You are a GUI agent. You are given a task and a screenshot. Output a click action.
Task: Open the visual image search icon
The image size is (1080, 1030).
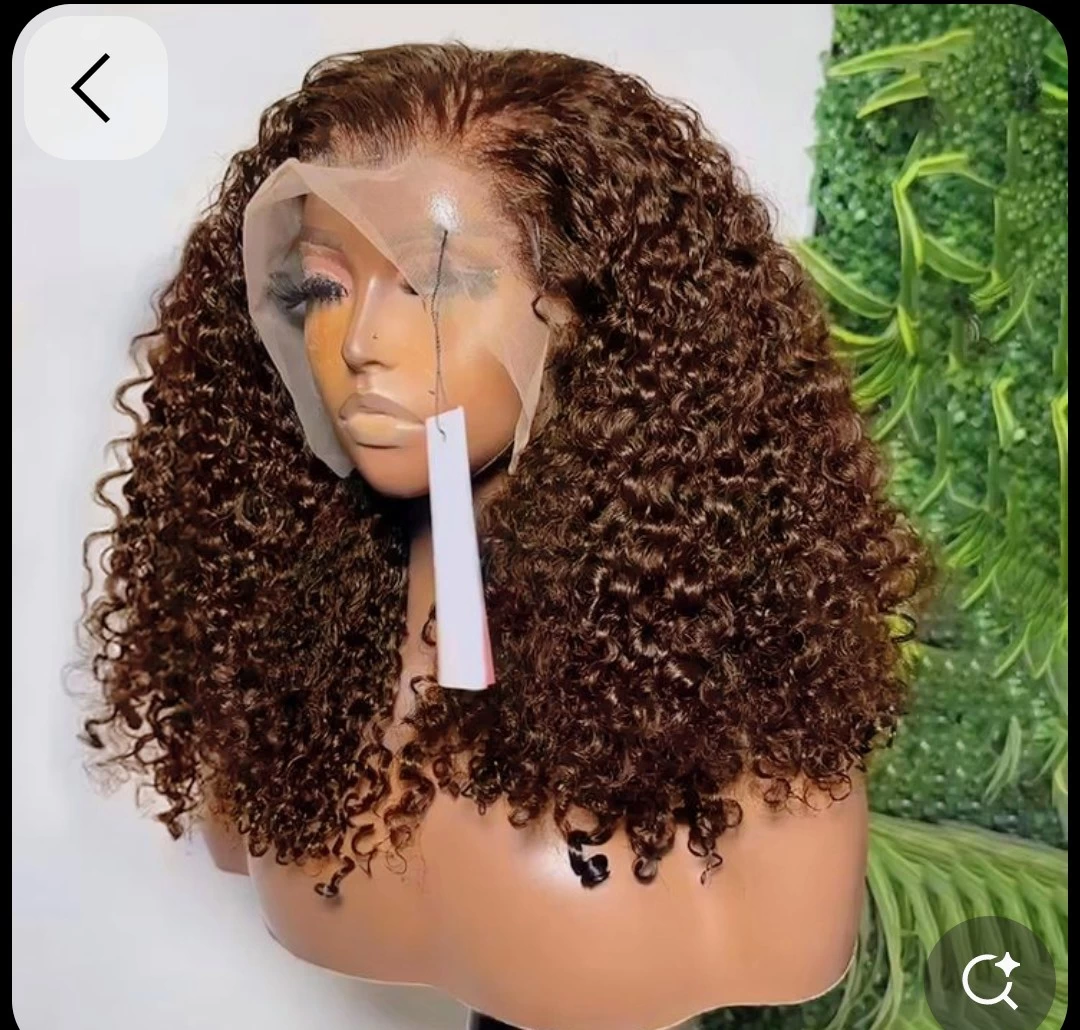click(990, 976)
